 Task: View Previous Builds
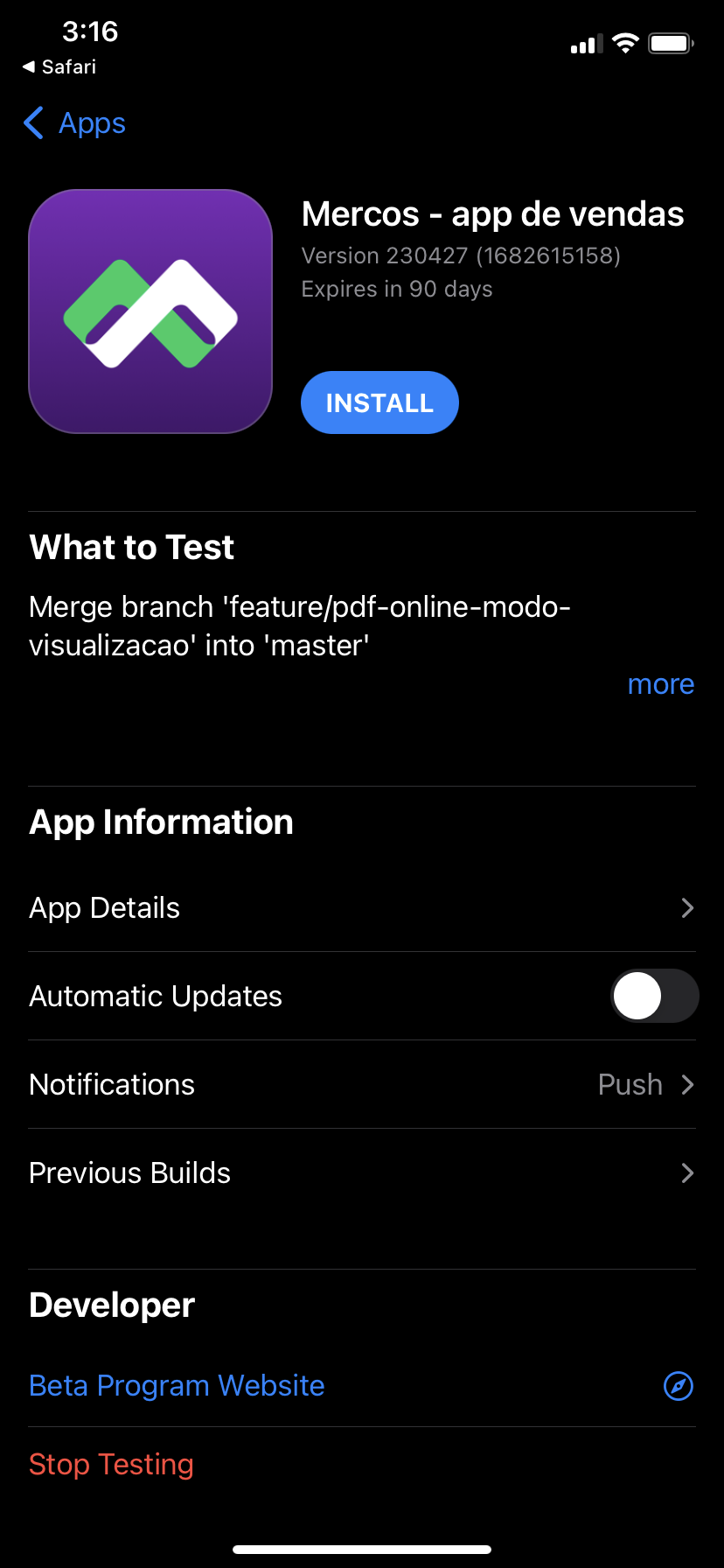362,1173
